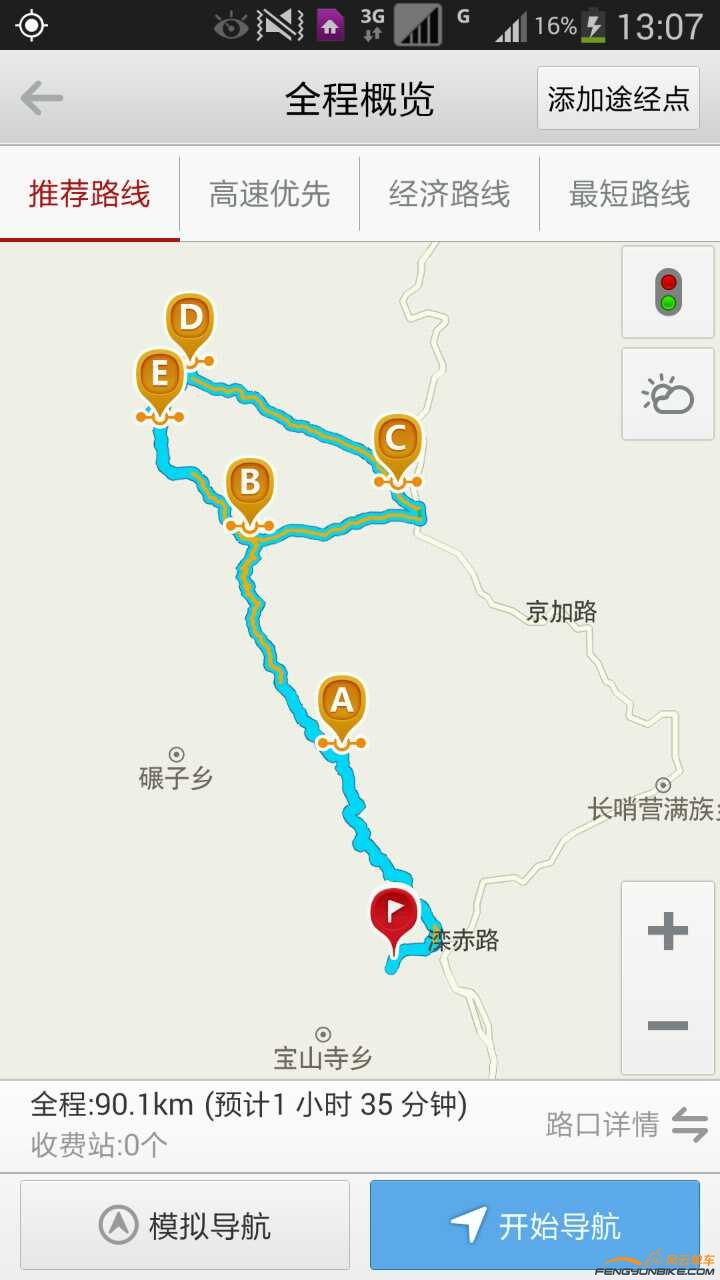
Task: Select the 经济路线 tab
Action: tap(449, 194)
